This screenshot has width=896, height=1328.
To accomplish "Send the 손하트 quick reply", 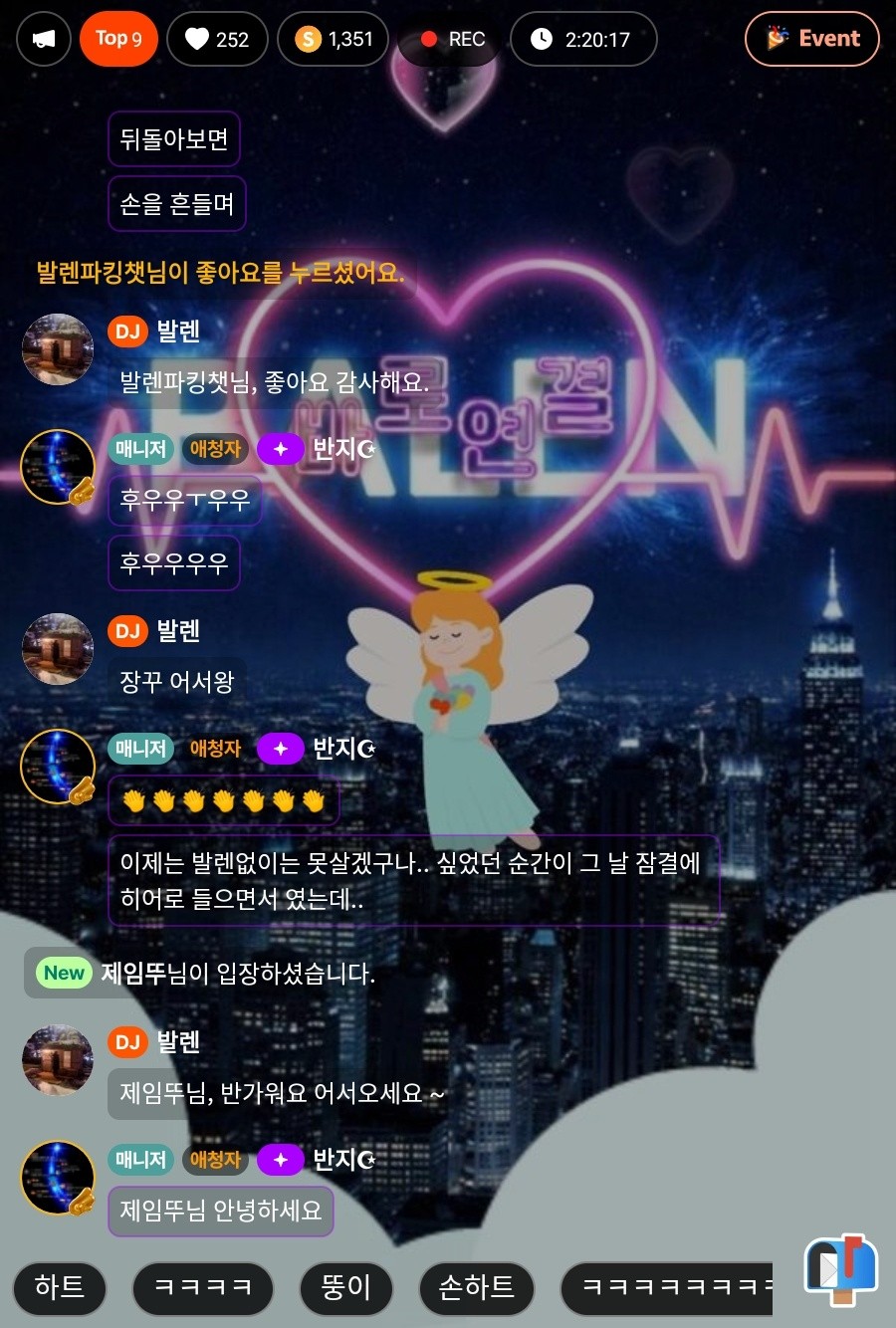I will coord(476,1288).
